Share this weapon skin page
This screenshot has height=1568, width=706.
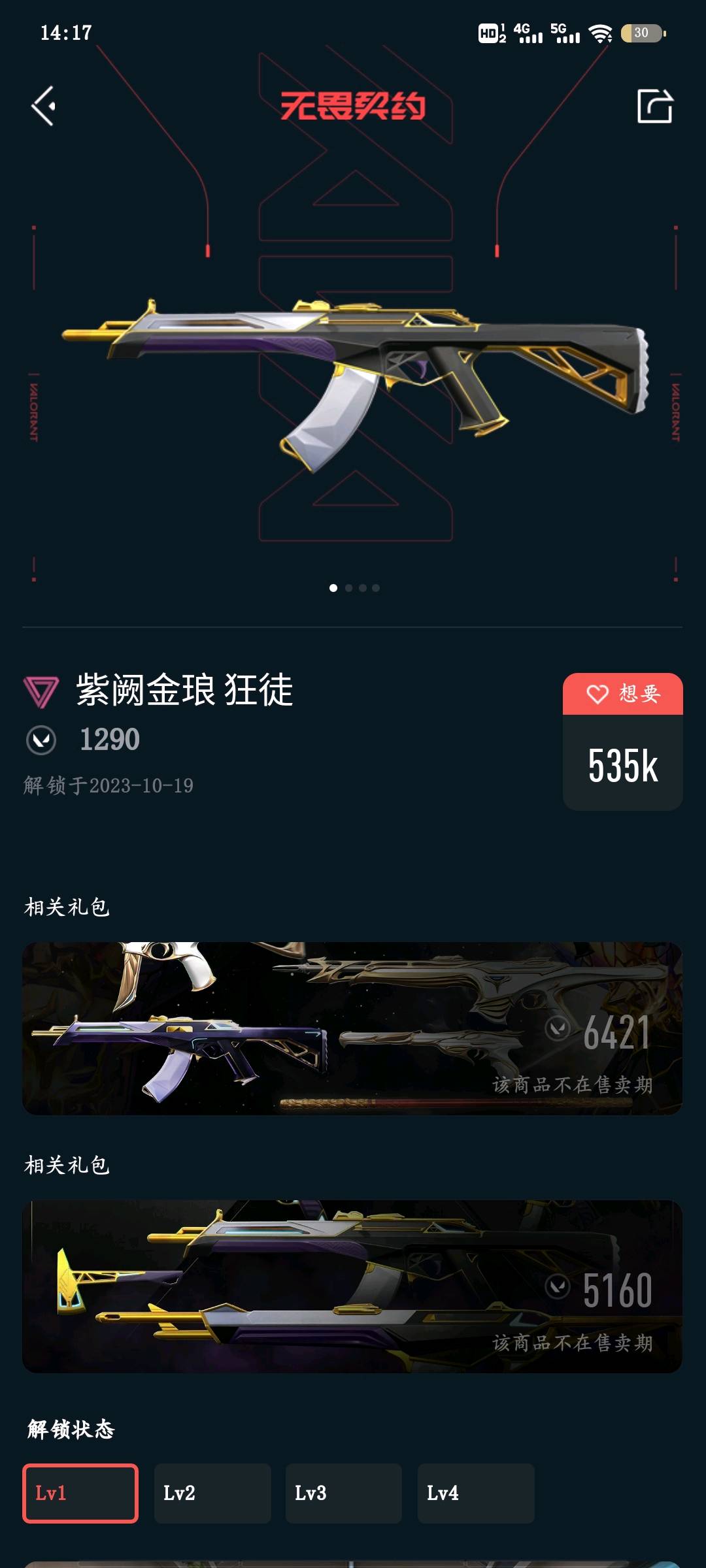pos(654,106)
